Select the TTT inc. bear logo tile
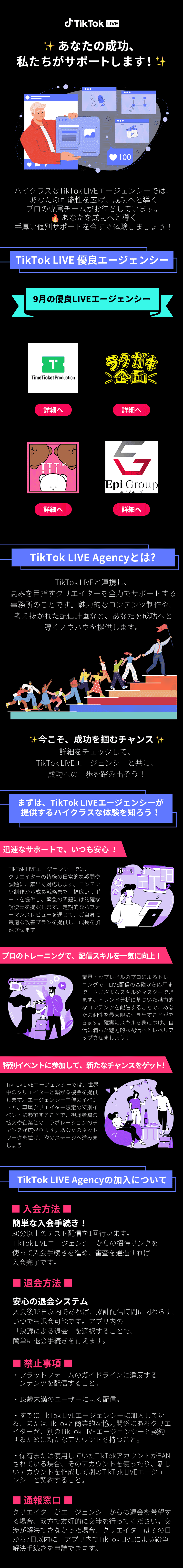The height and width of the screenshot is (1568, 183). [53, 467]
